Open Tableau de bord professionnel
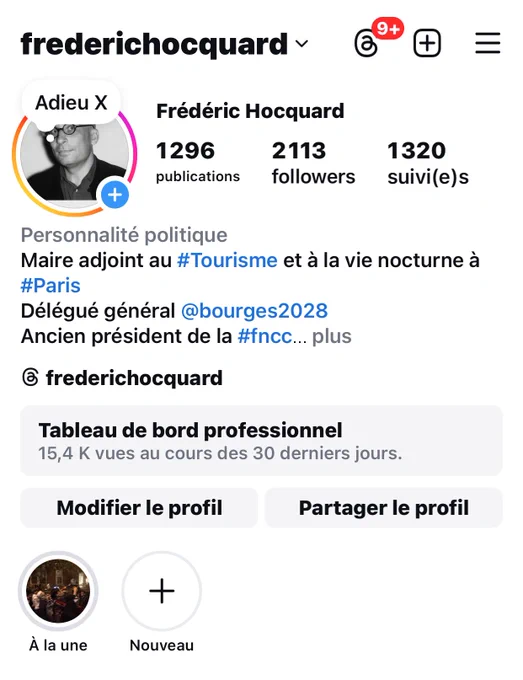The height and width of the screenshot is (680, 523). click(x=261, y=441)
